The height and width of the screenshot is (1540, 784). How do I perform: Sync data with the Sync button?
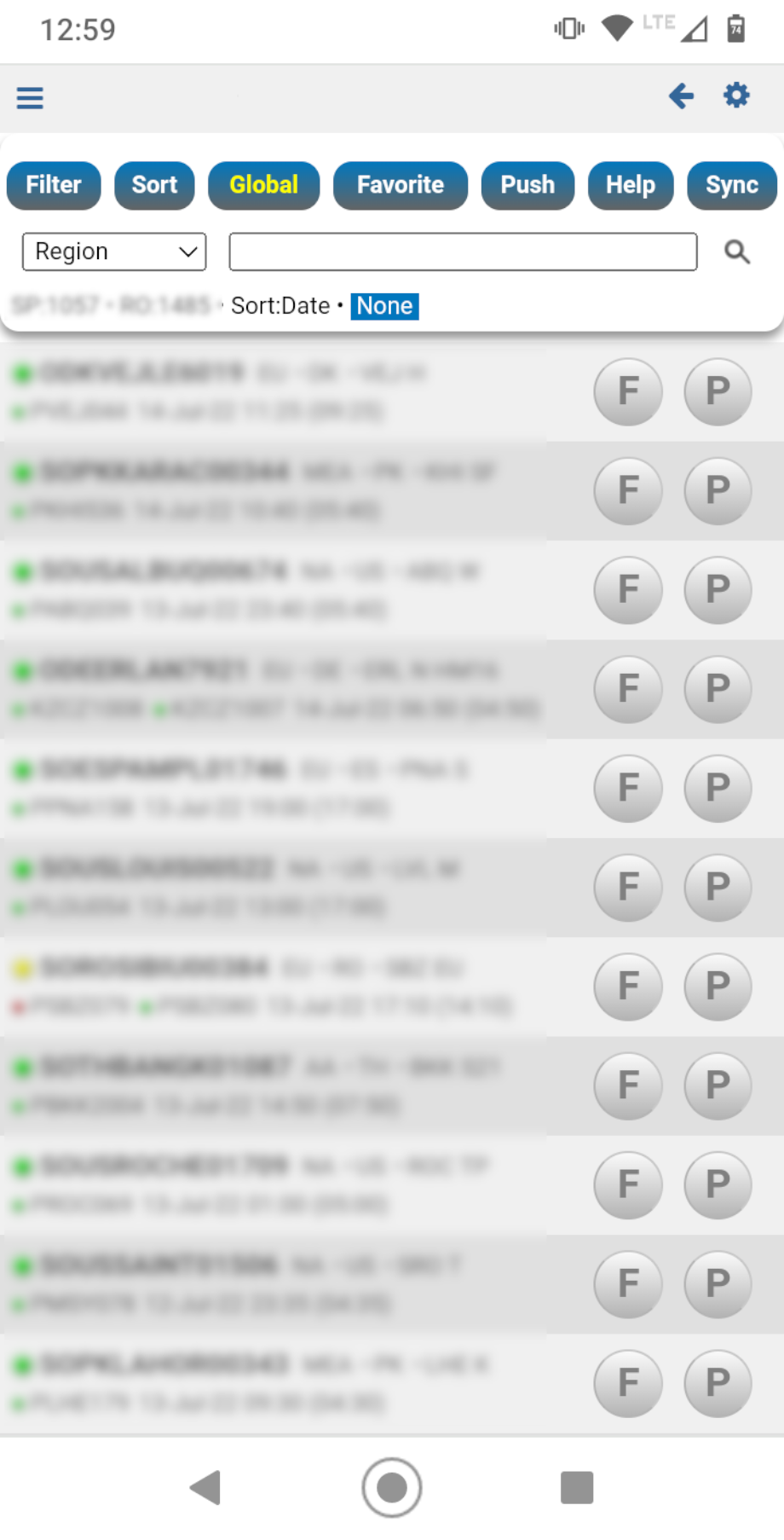[x=732, y=185]
